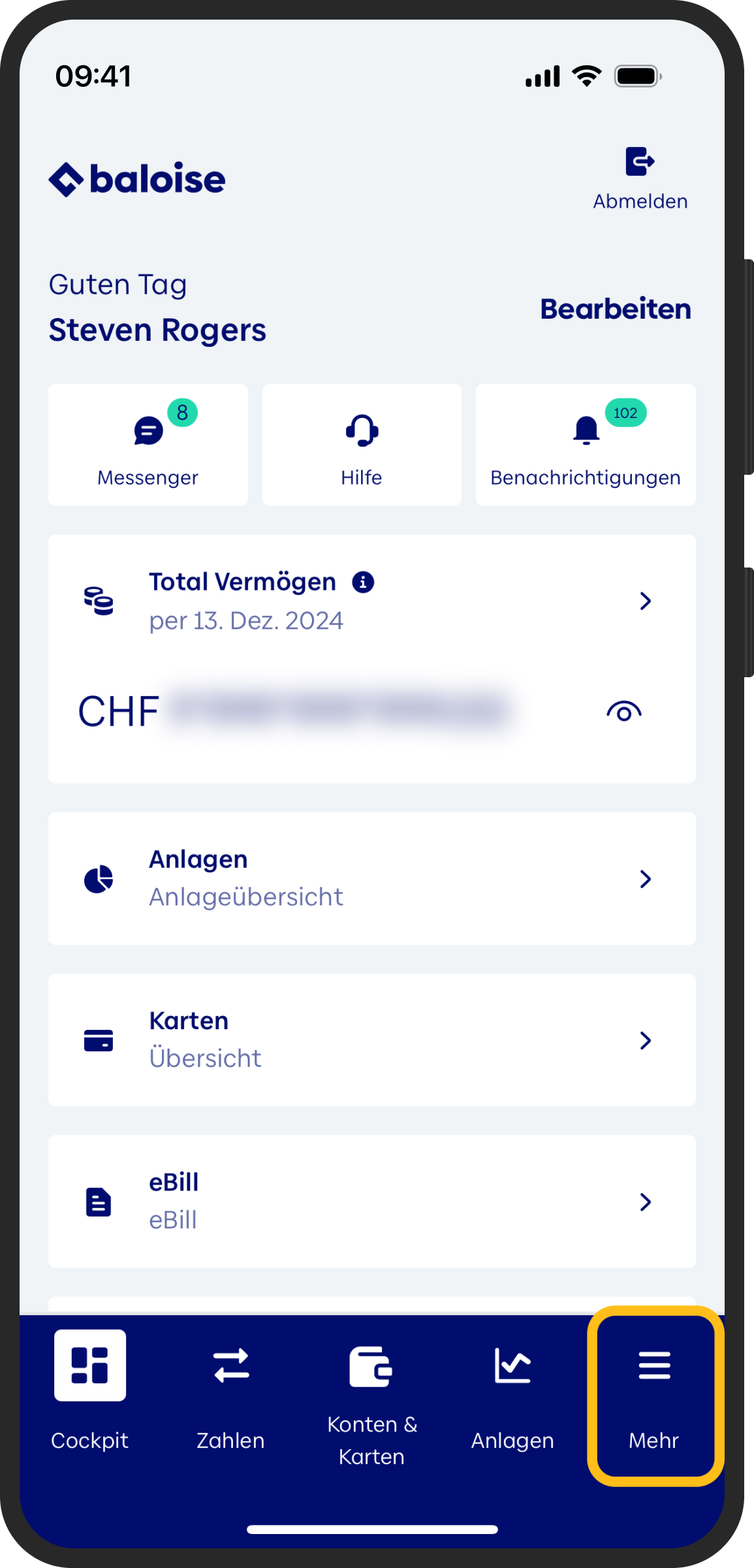Viewport: 754px width, 1568px height.
Task: Tap Abmelden to log out
Action: pos(640,179)
